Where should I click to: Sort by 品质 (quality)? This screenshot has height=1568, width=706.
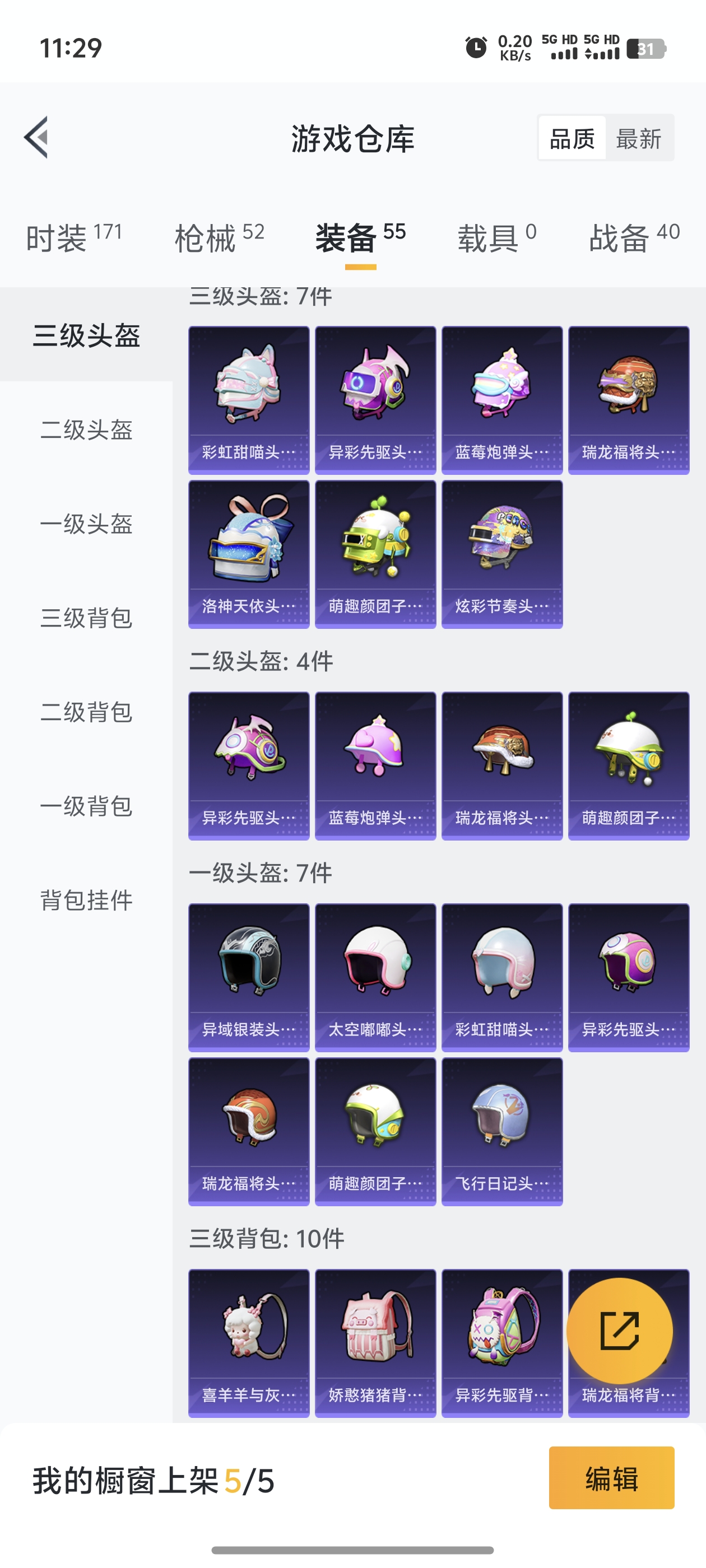pyautogui.click(x=572, y=139)
